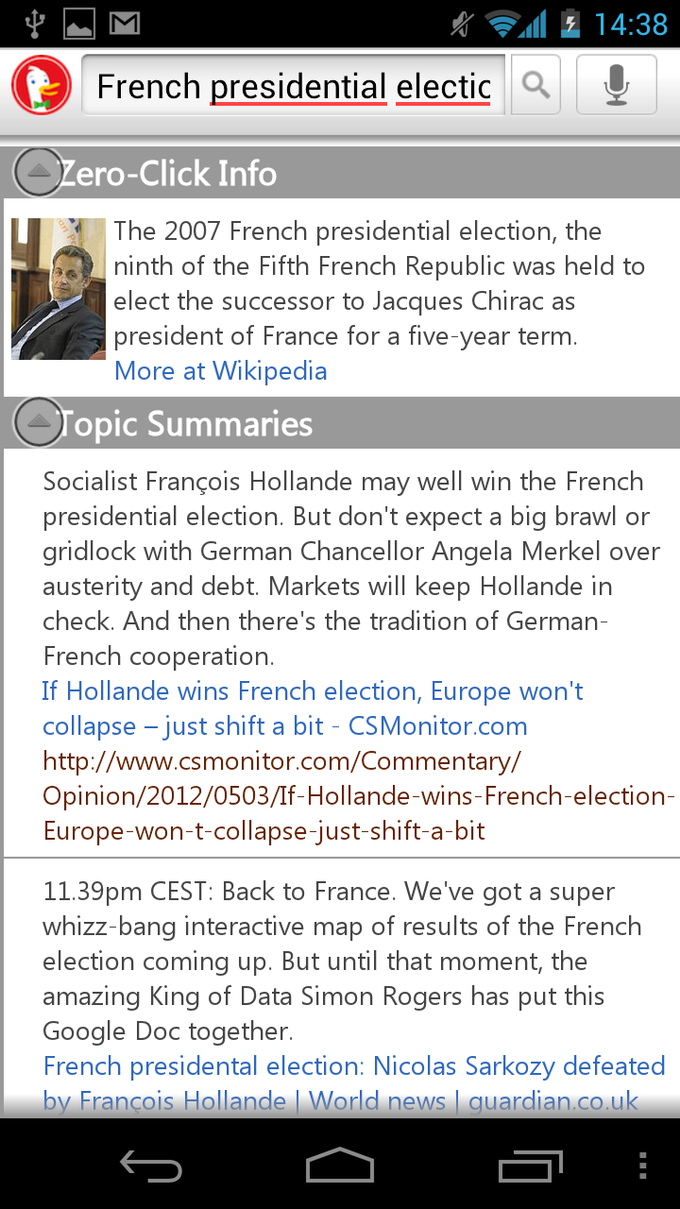Viewport: 680px width, 1209px height.
Task: Collapse the Topic Summaries section
Action: 38,424
